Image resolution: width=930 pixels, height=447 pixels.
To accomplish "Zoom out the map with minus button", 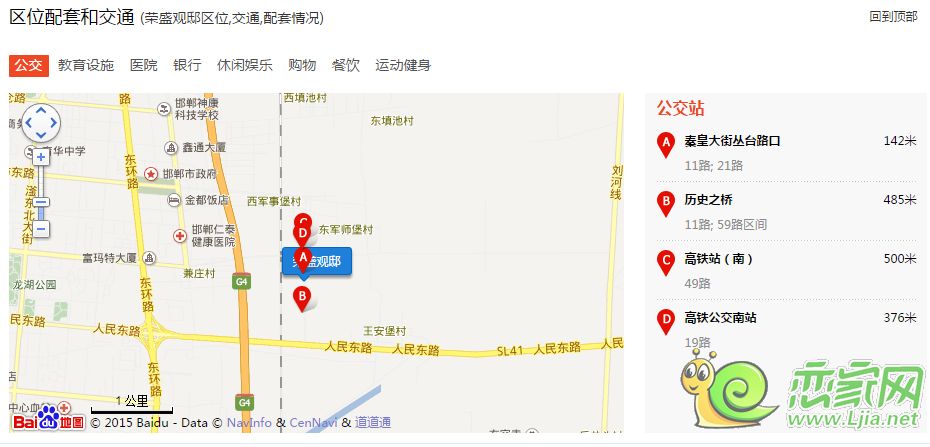I will click(x=41, y=229).
